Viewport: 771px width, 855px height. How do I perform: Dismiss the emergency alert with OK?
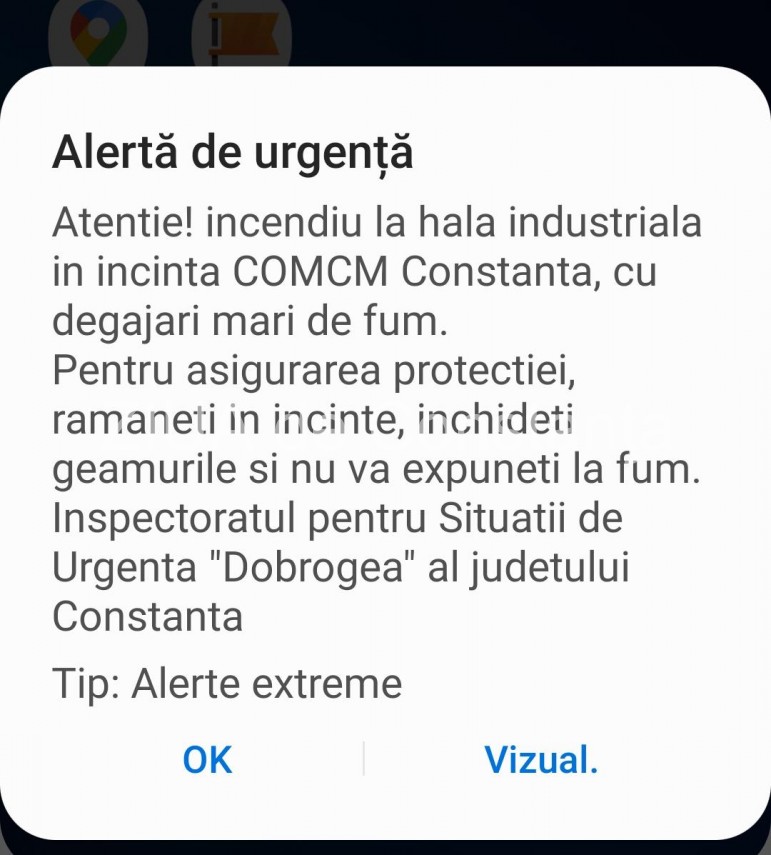coord(207,760)
